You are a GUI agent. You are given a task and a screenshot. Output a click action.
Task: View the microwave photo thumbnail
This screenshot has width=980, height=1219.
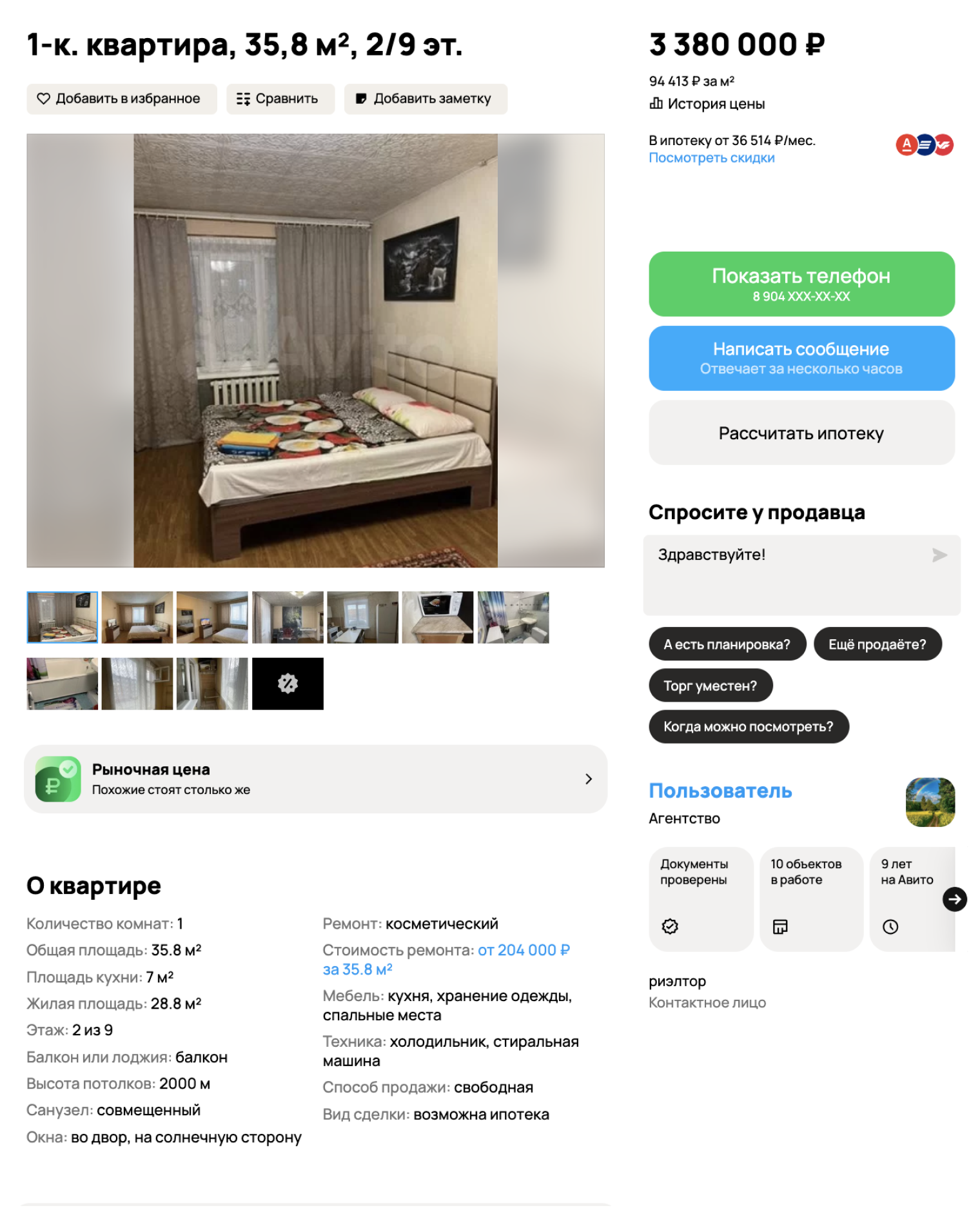point(437,617)
